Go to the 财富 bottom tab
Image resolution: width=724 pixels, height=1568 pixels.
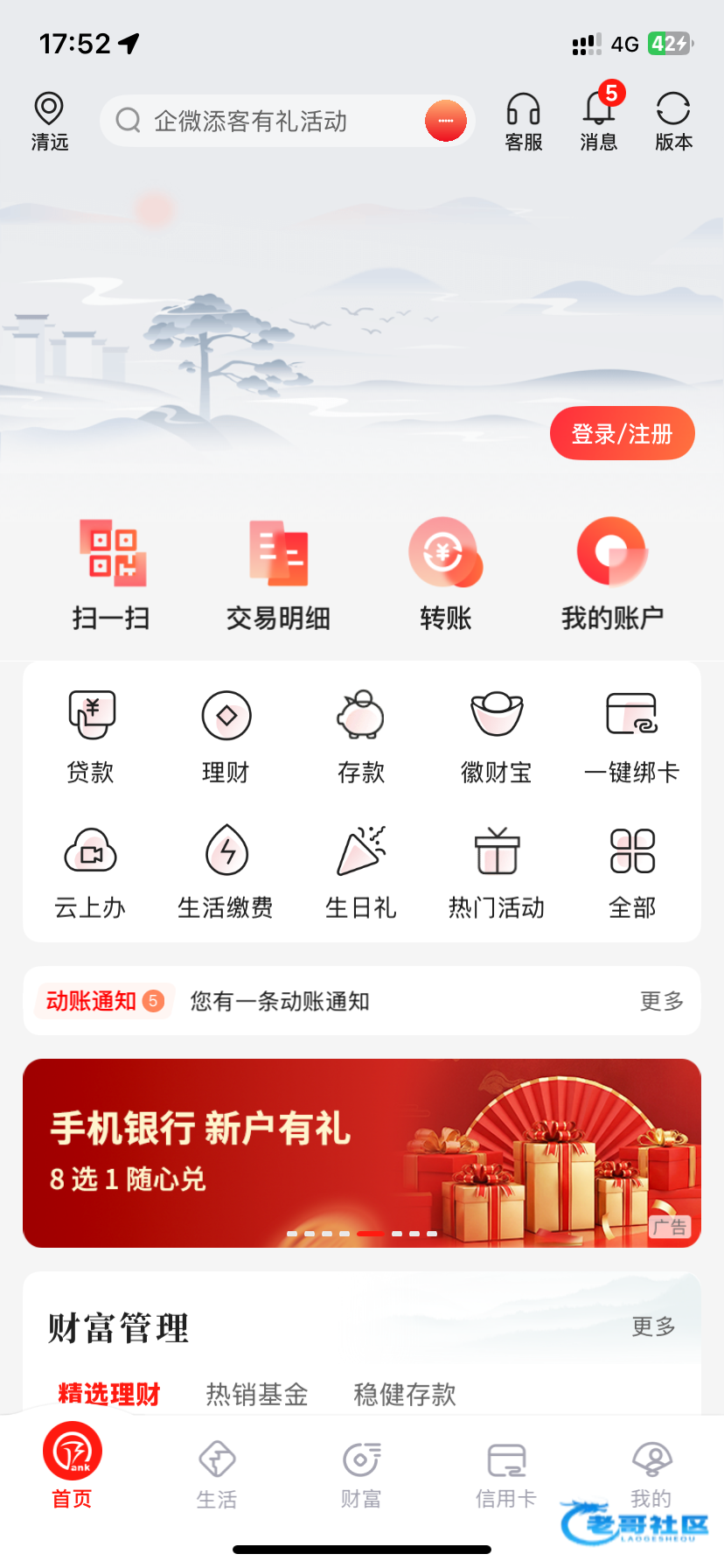[x=361, y=1475]
